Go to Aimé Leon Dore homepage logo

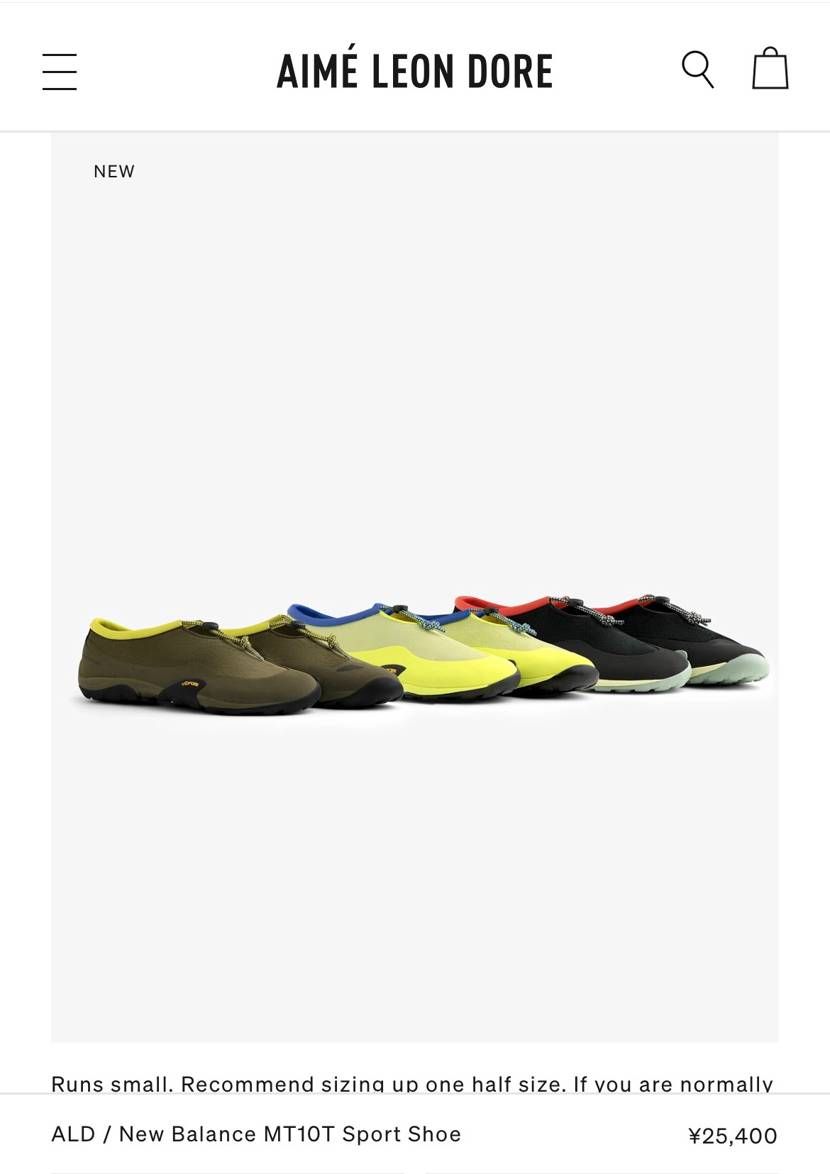point(414,71)
